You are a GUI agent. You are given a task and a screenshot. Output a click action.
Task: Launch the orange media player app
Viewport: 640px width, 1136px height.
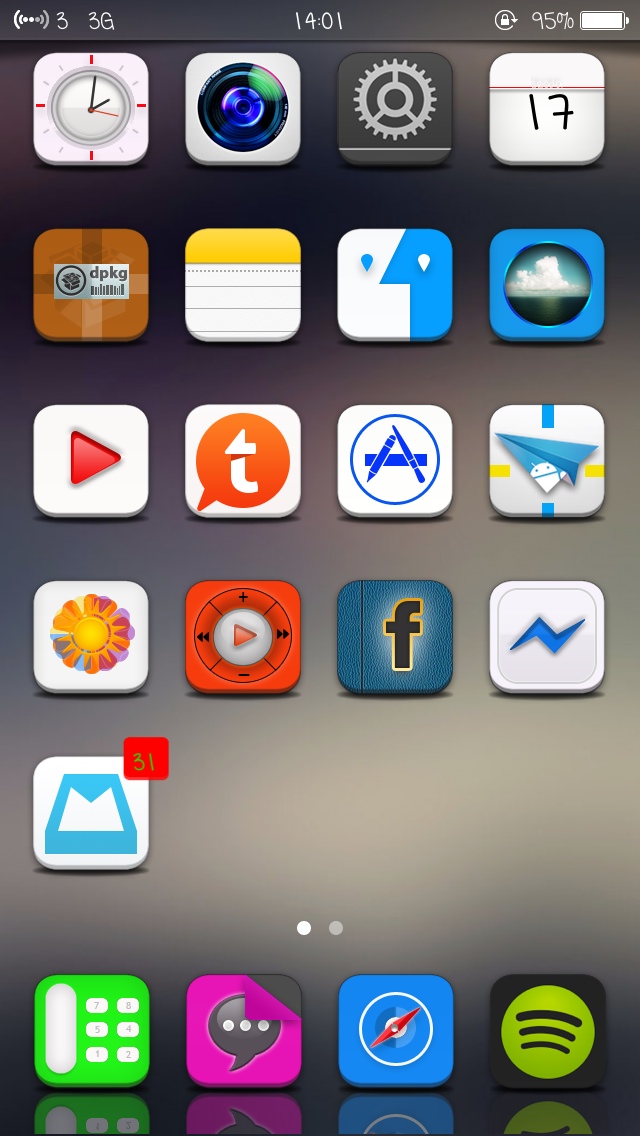(x=243, y=636)
